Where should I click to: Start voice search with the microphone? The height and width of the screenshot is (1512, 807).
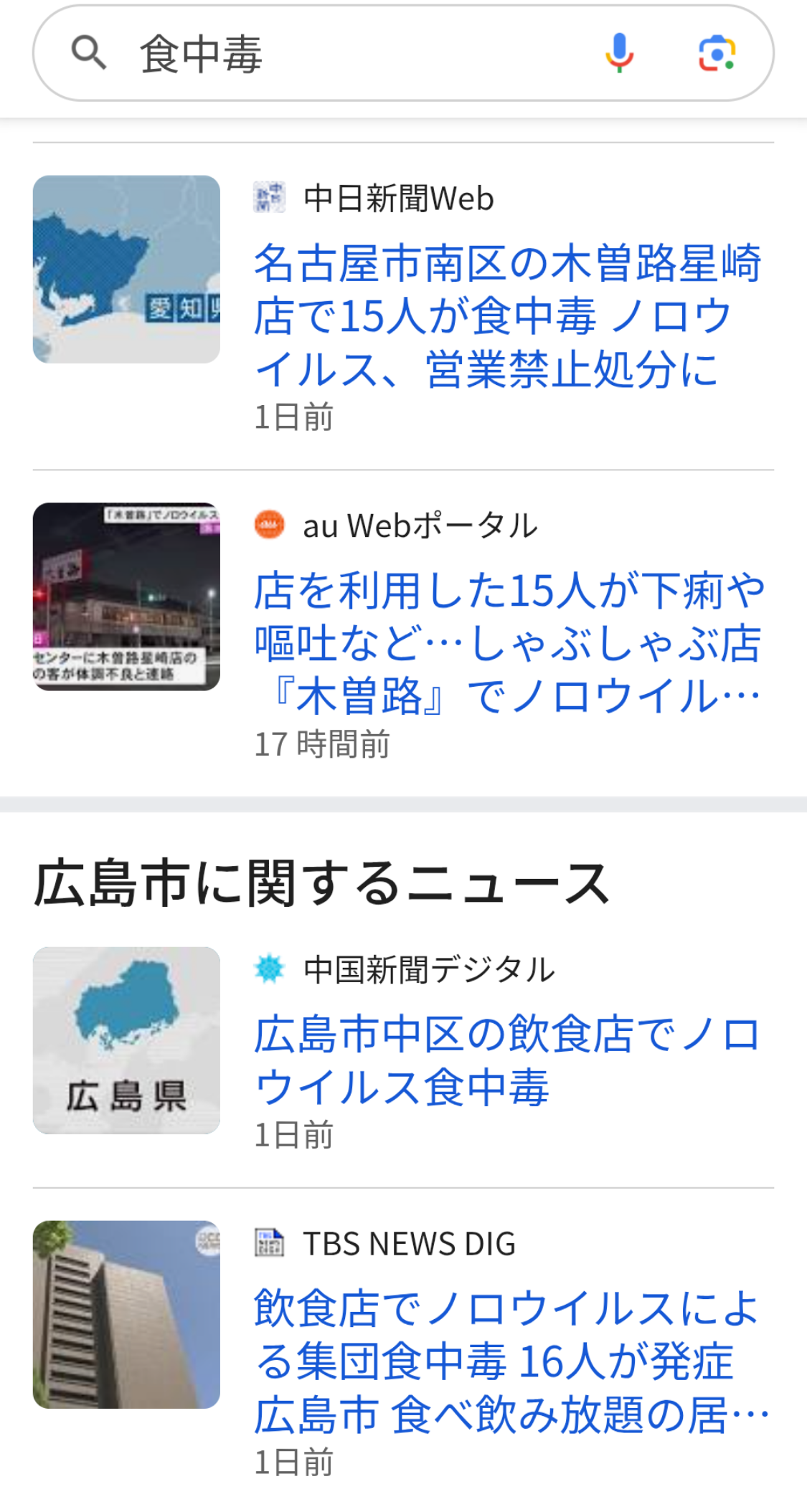619,54
